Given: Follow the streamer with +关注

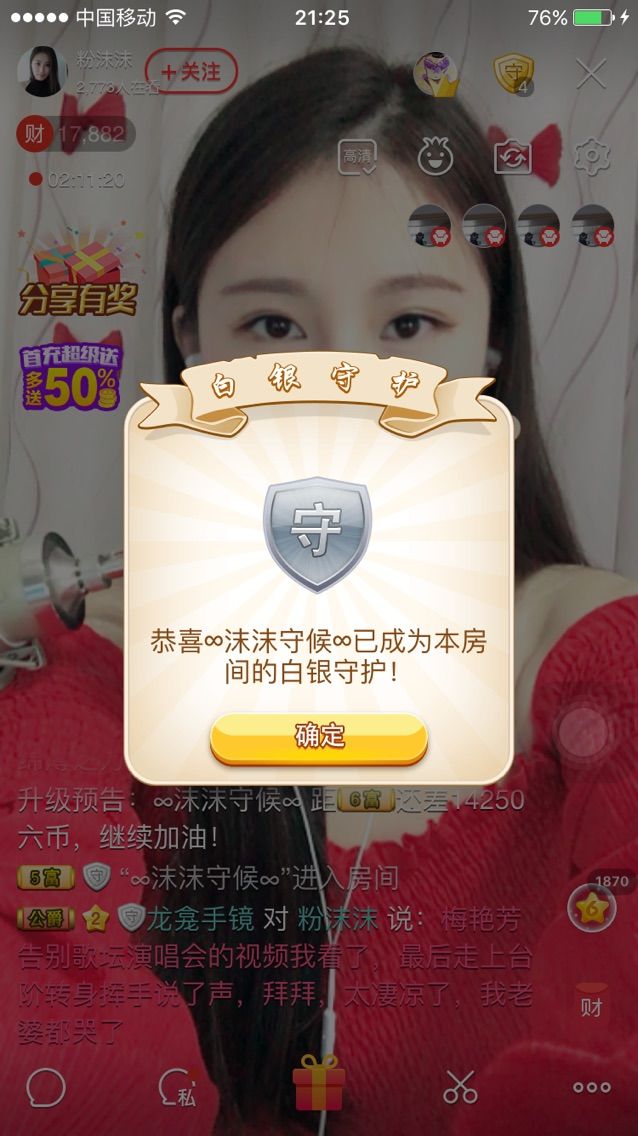Looking at the screenshot, I should (191, 71).
